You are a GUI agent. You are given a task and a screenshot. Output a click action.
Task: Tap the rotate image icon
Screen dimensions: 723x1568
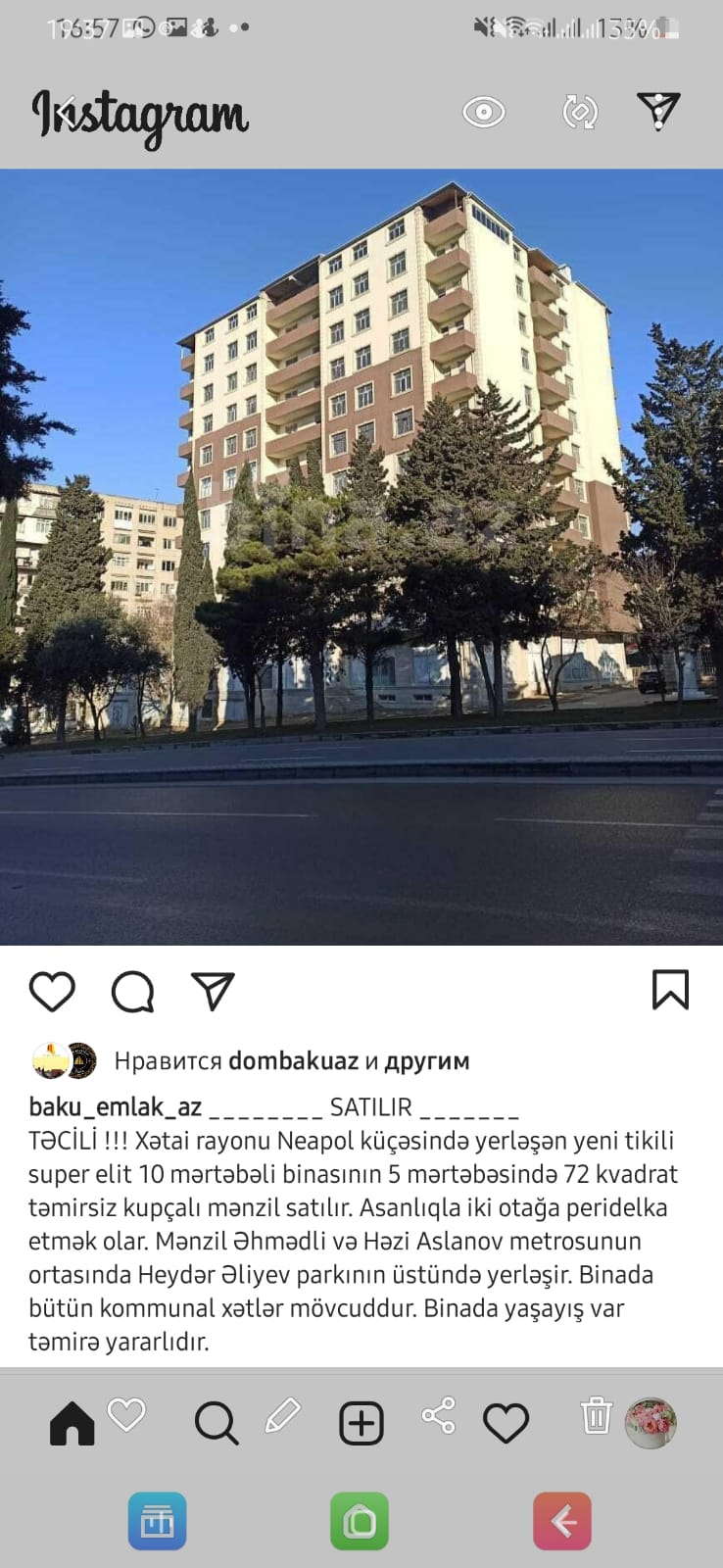(580, 112)
